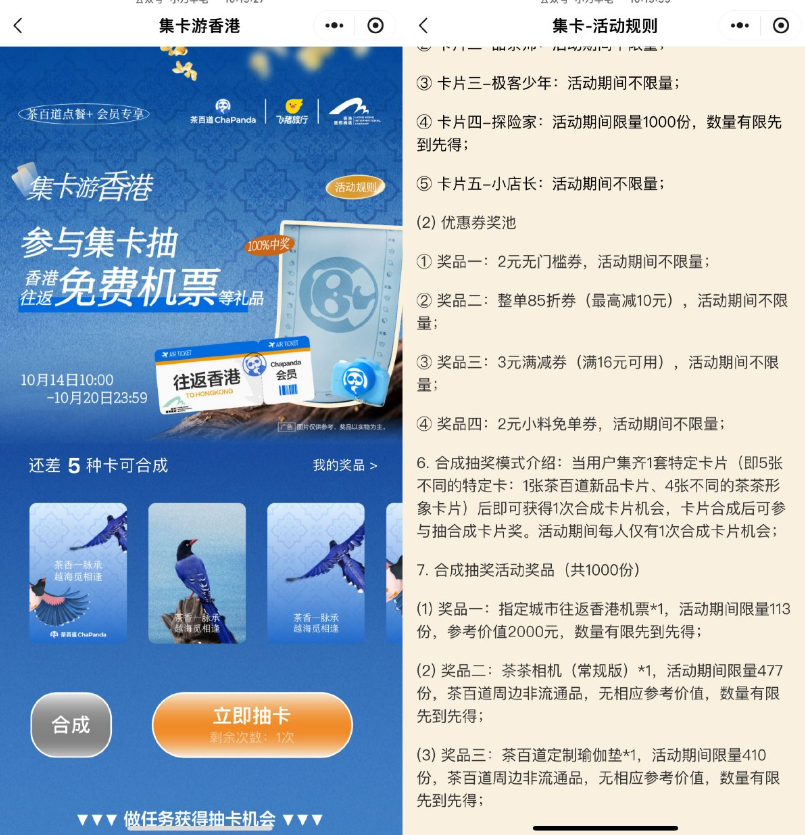The height and width of the screenshot is (835, 805).
Task: Open the more menu on 集卡-活动规则 page
Action: pos(739,26)
